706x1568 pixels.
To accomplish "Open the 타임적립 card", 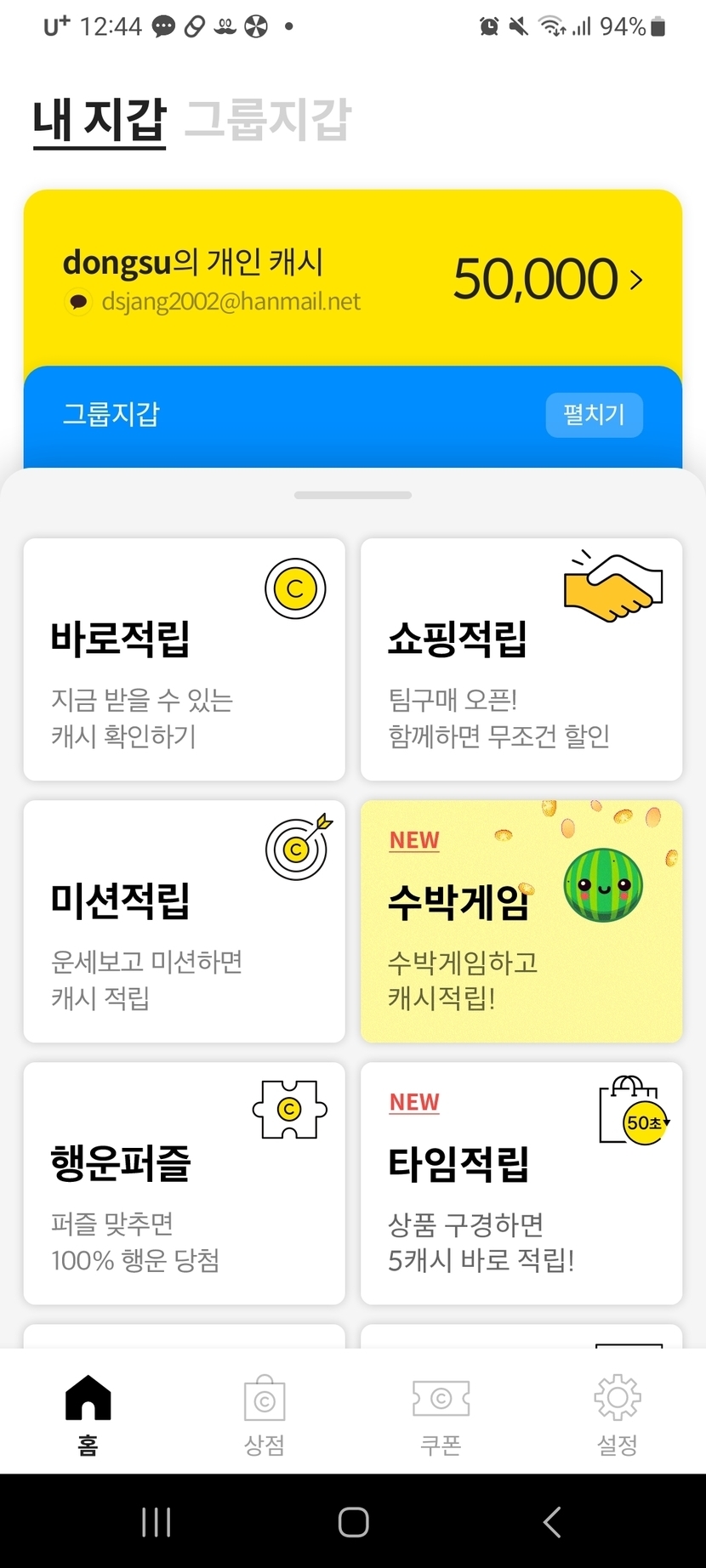I will 521,1183.
